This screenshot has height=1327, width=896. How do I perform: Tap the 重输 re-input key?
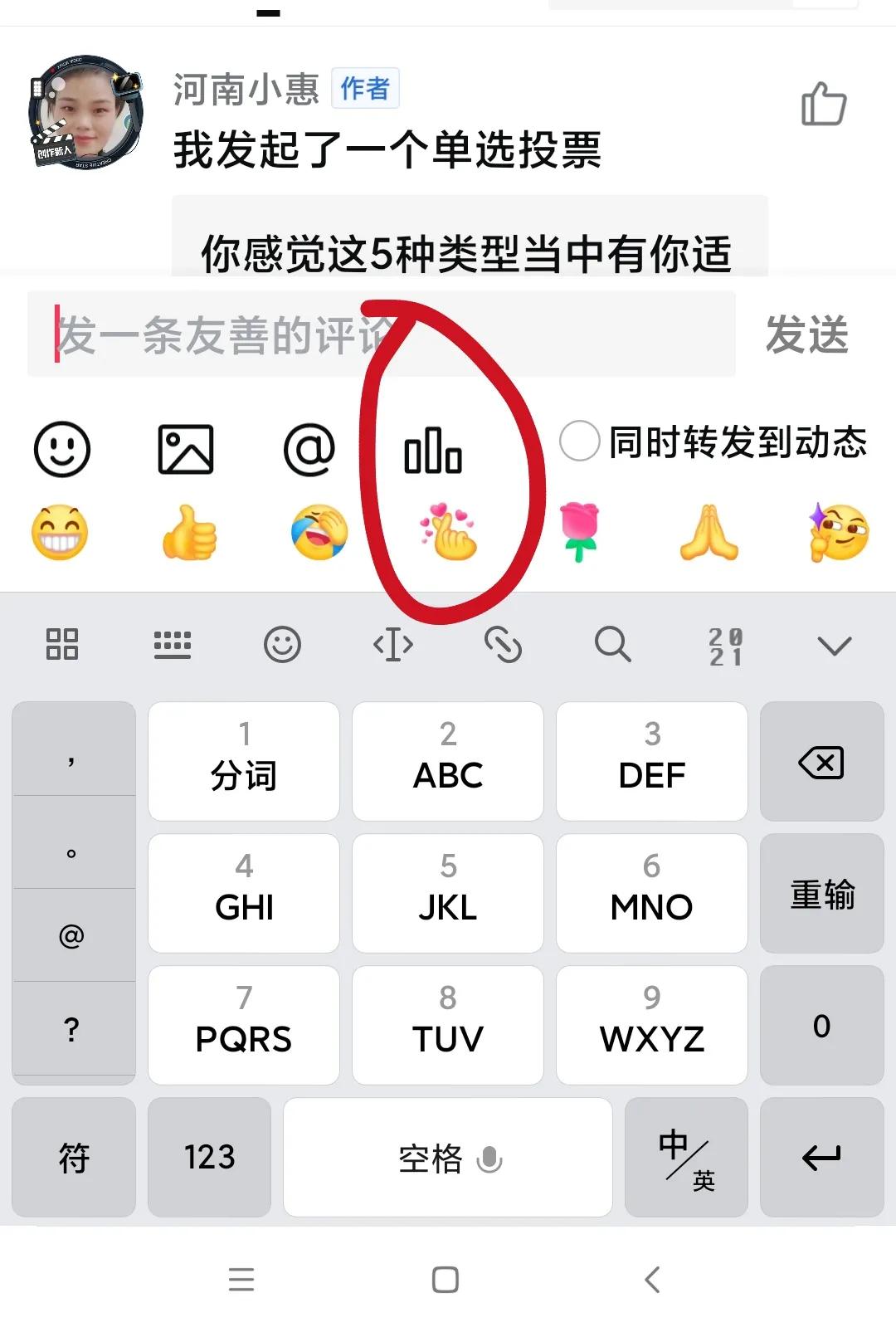click(x=821, y=894)
